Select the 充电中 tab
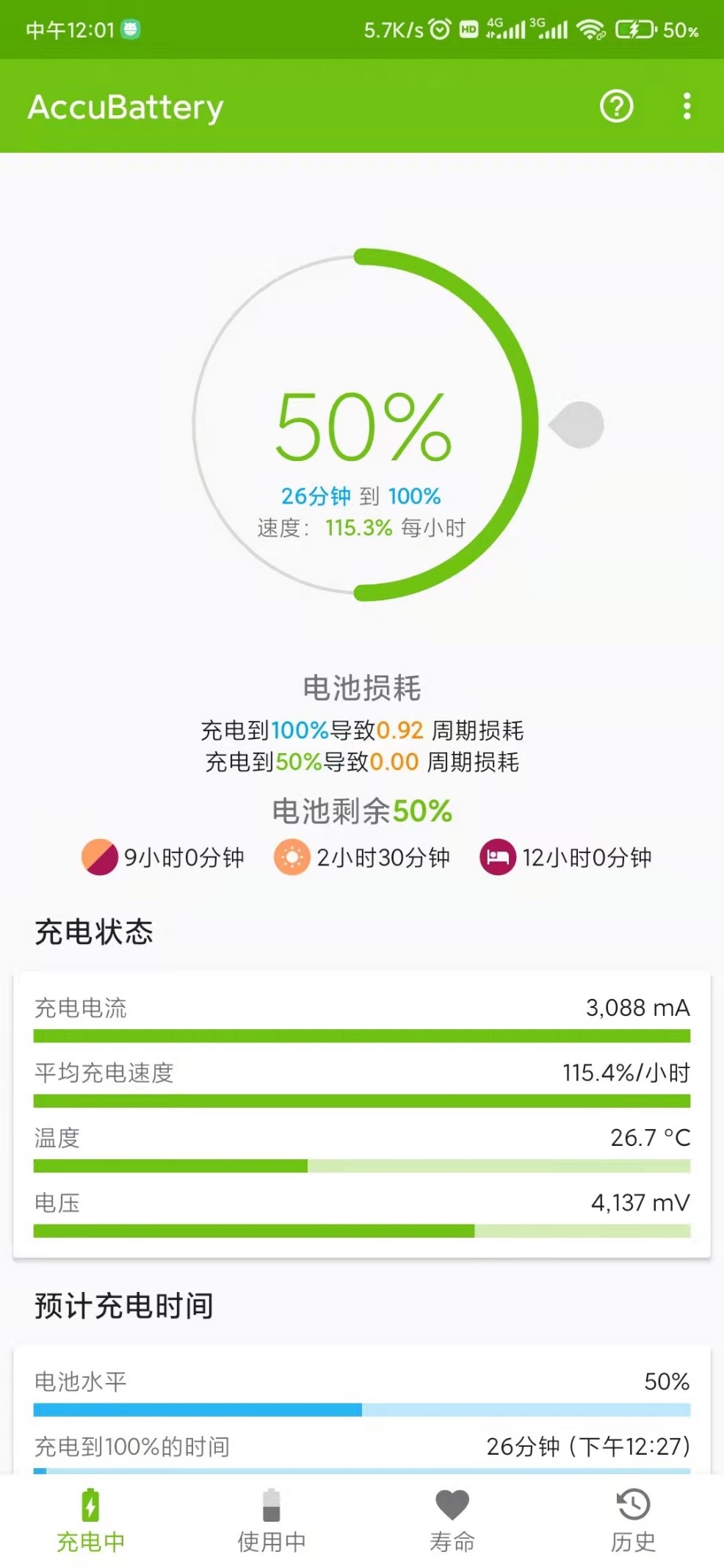Image resolution: width=724 pixels, height=1568 pixels. tap(90, 1520)
